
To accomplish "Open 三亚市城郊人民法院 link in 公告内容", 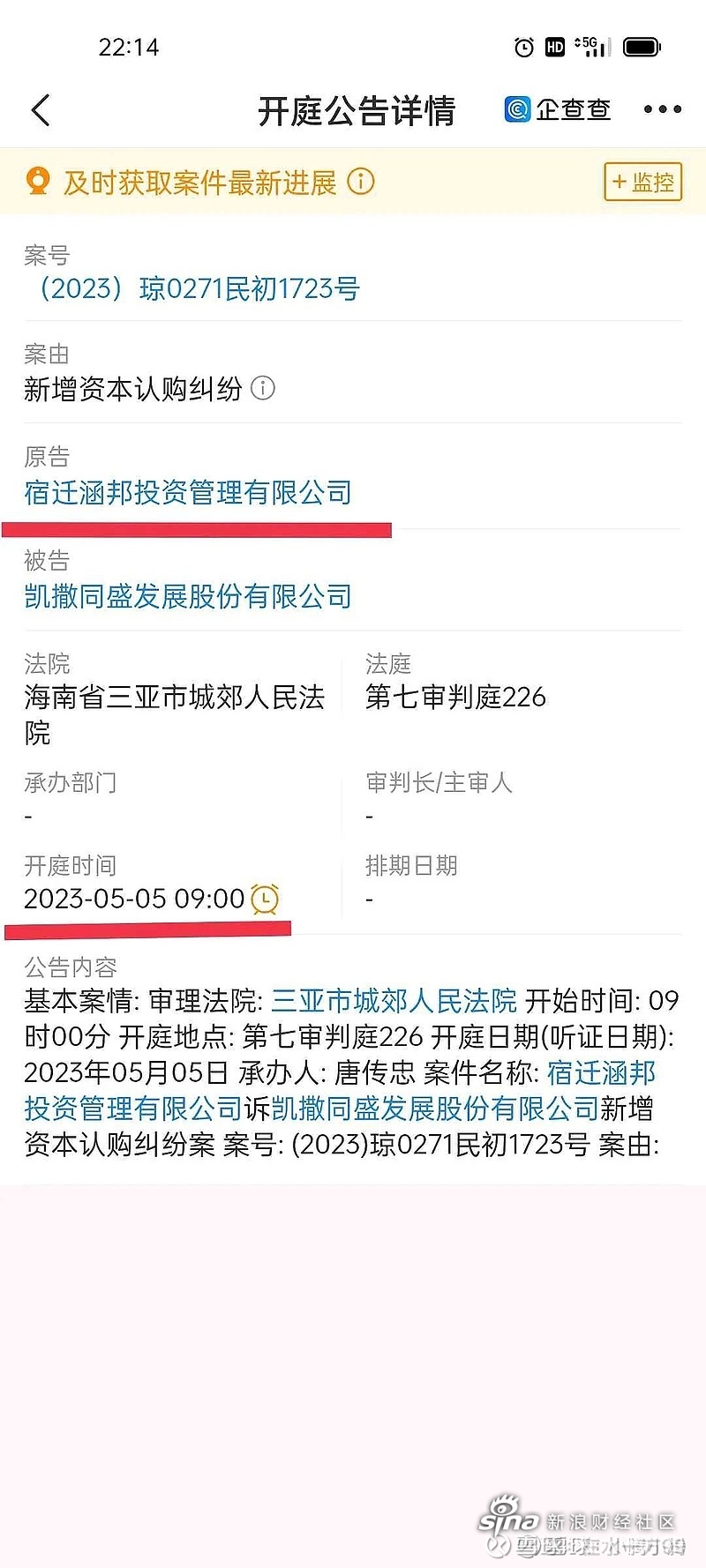I will [x=394, y=1000].
